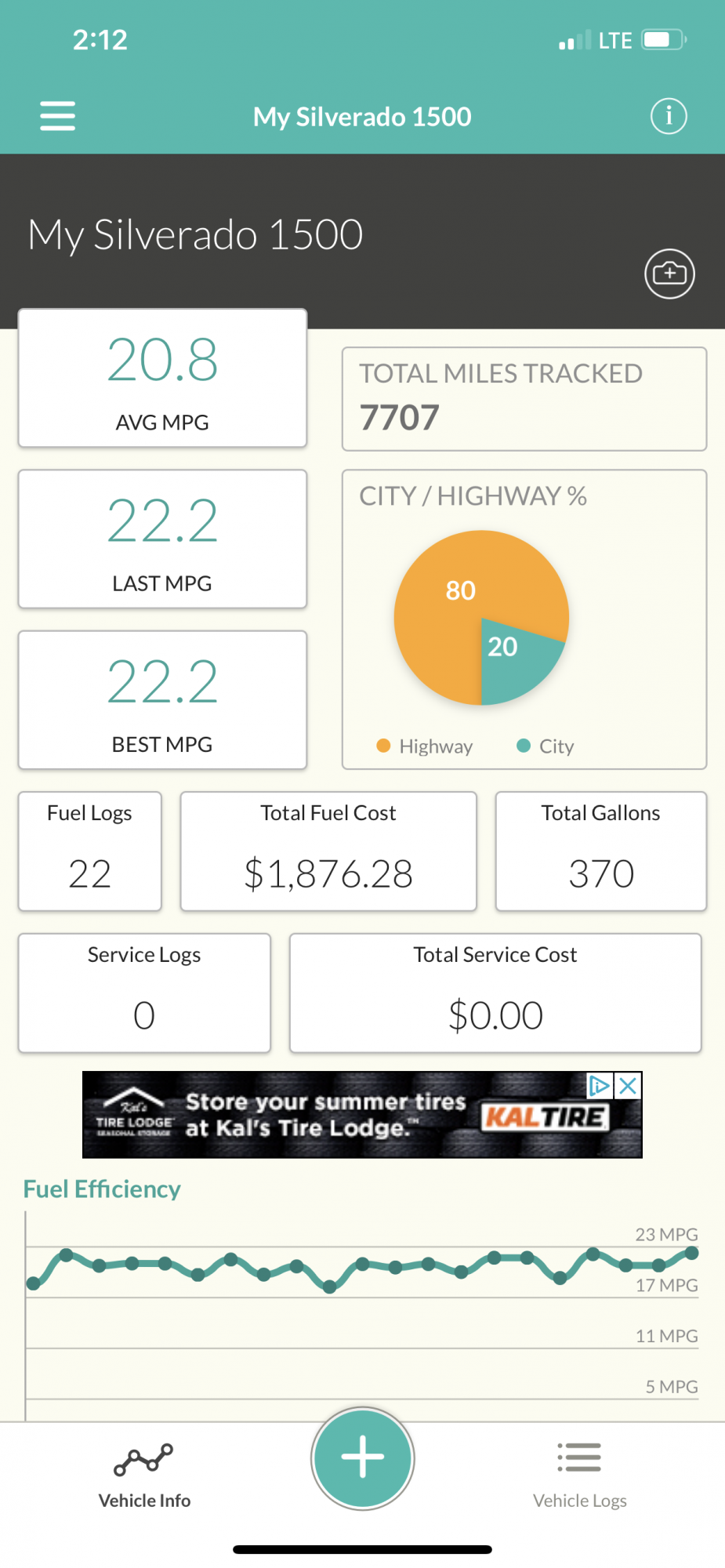Add a vehicle photo with camera icon
This screenshot has height=1568, width=725.
pyautogui.click(x=669, y=274)
